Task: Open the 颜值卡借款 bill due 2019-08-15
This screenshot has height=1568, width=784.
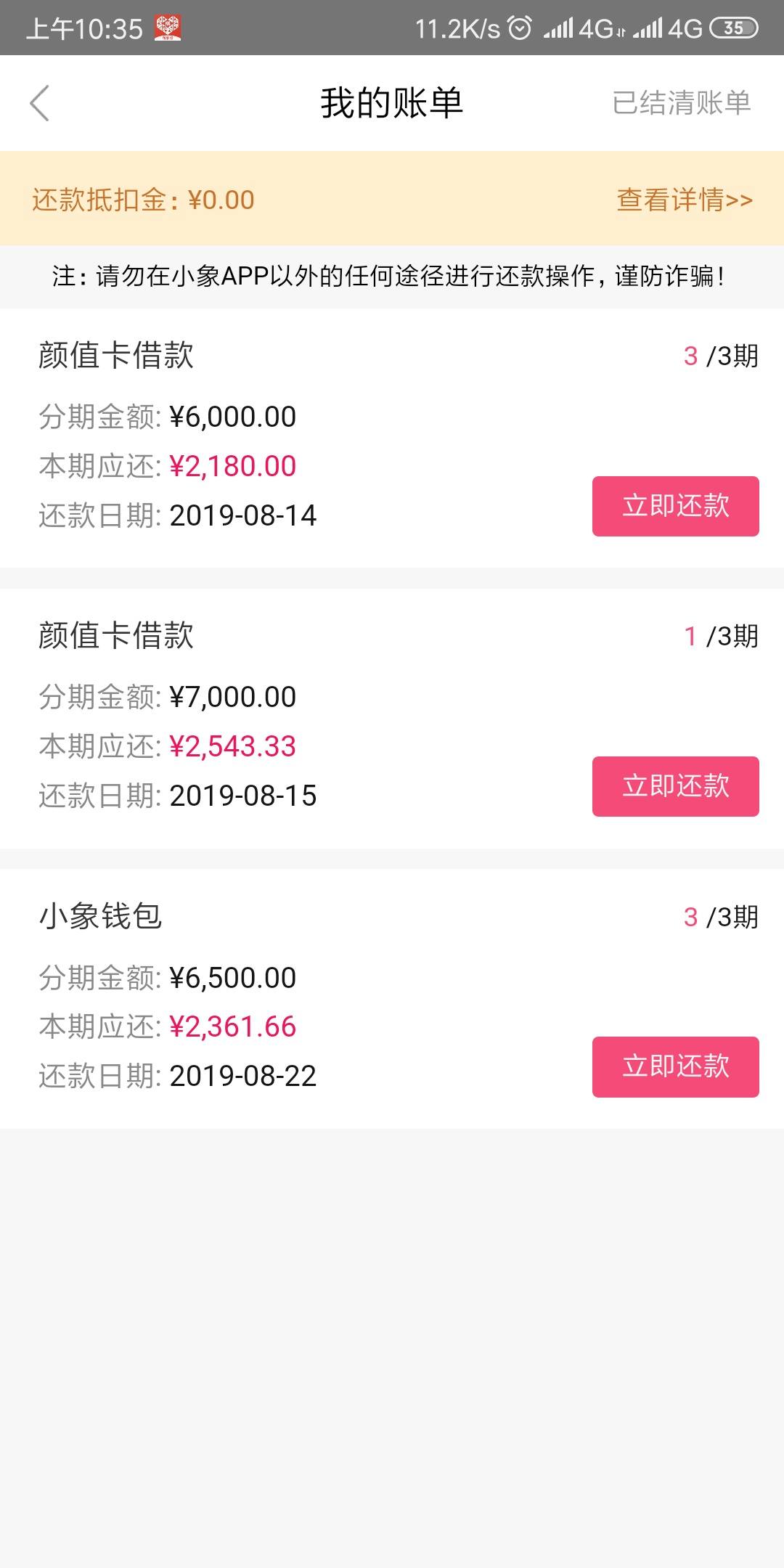Action: click(392, 718)
